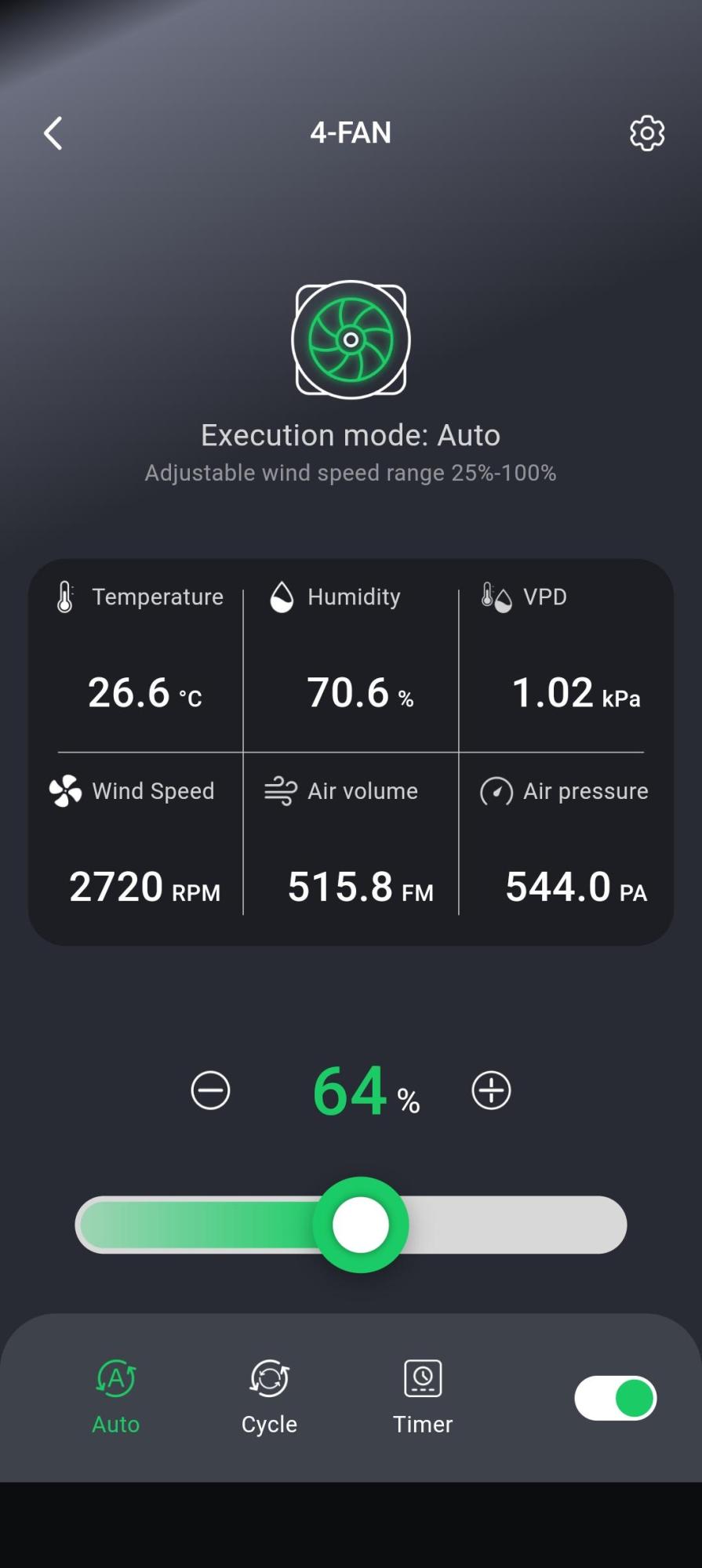Go back from the 4-FAN screen
This screenshot has height=1568, width=702.
tap(53, 133)
